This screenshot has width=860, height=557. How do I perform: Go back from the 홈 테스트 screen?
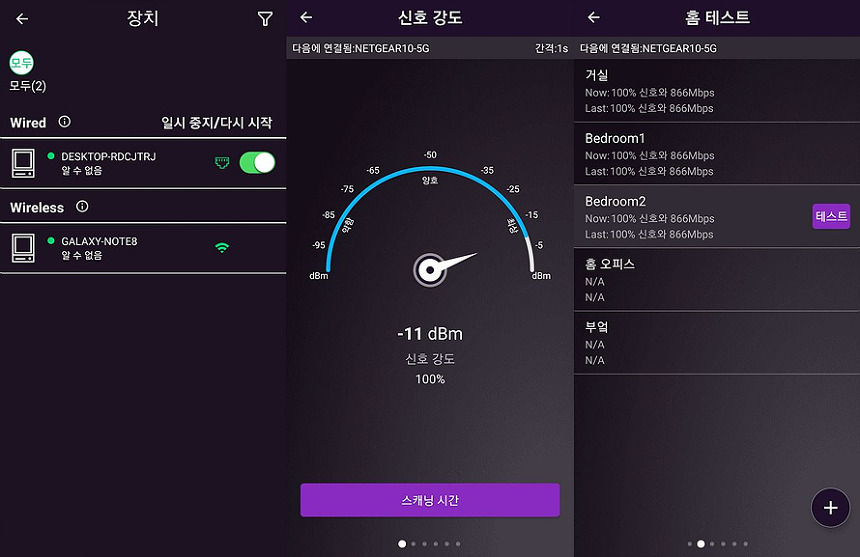pos(594,18)
